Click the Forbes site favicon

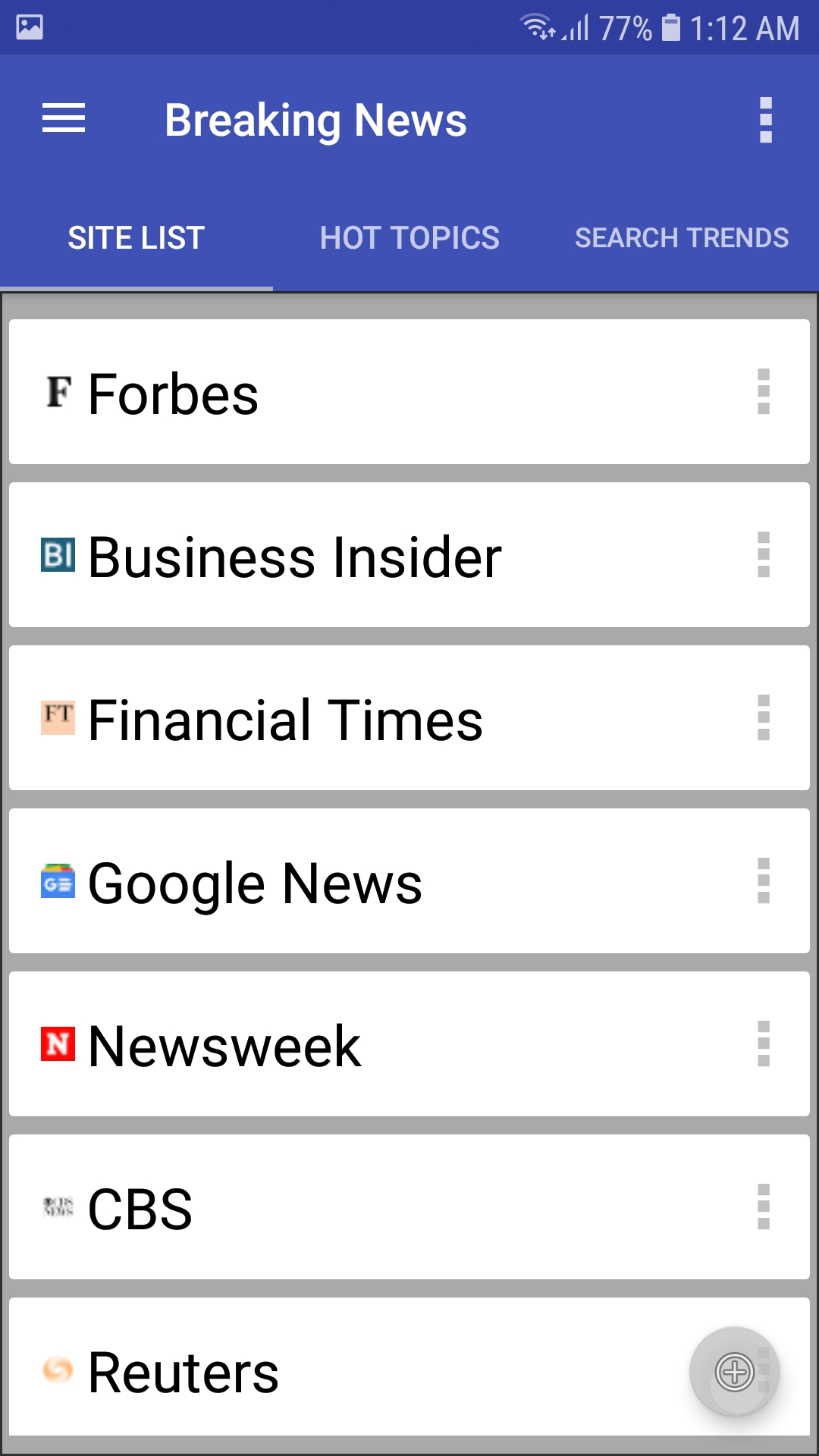(59, 392)
